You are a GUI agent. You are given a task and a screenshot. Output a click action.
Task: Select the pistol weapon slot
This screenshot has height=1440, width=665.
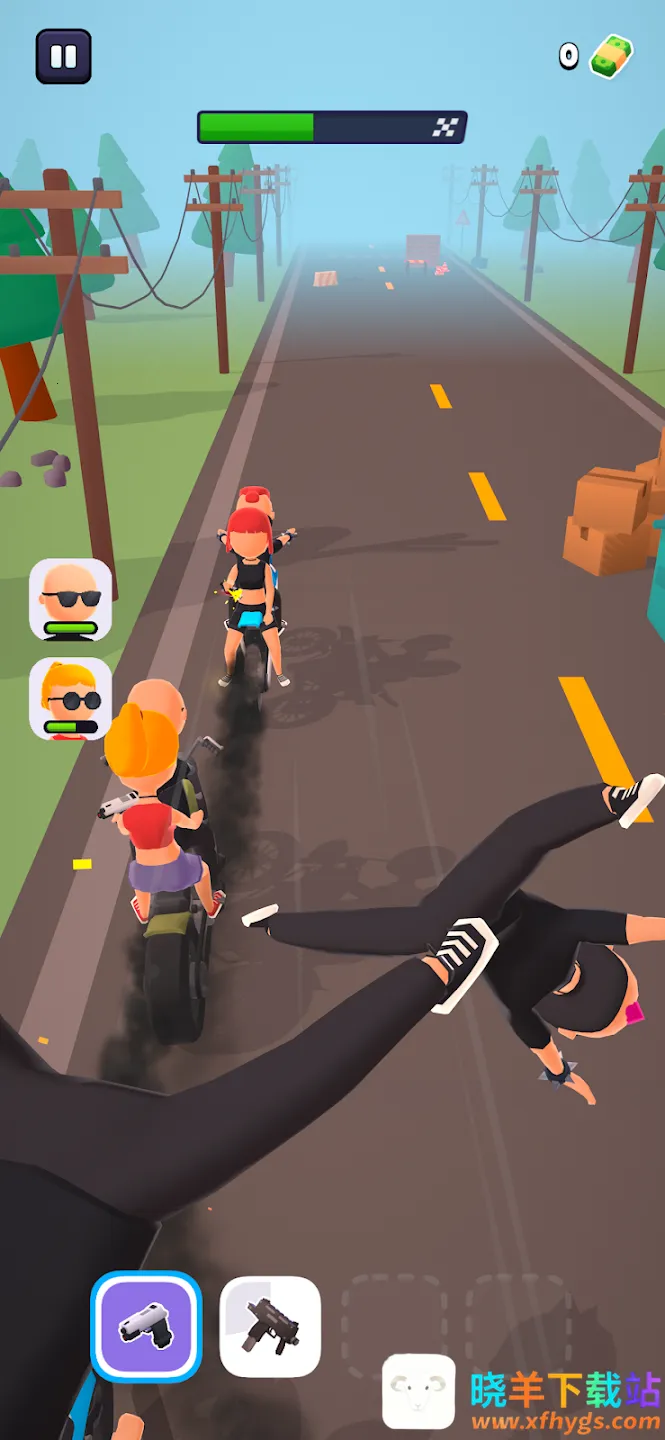146,1326
